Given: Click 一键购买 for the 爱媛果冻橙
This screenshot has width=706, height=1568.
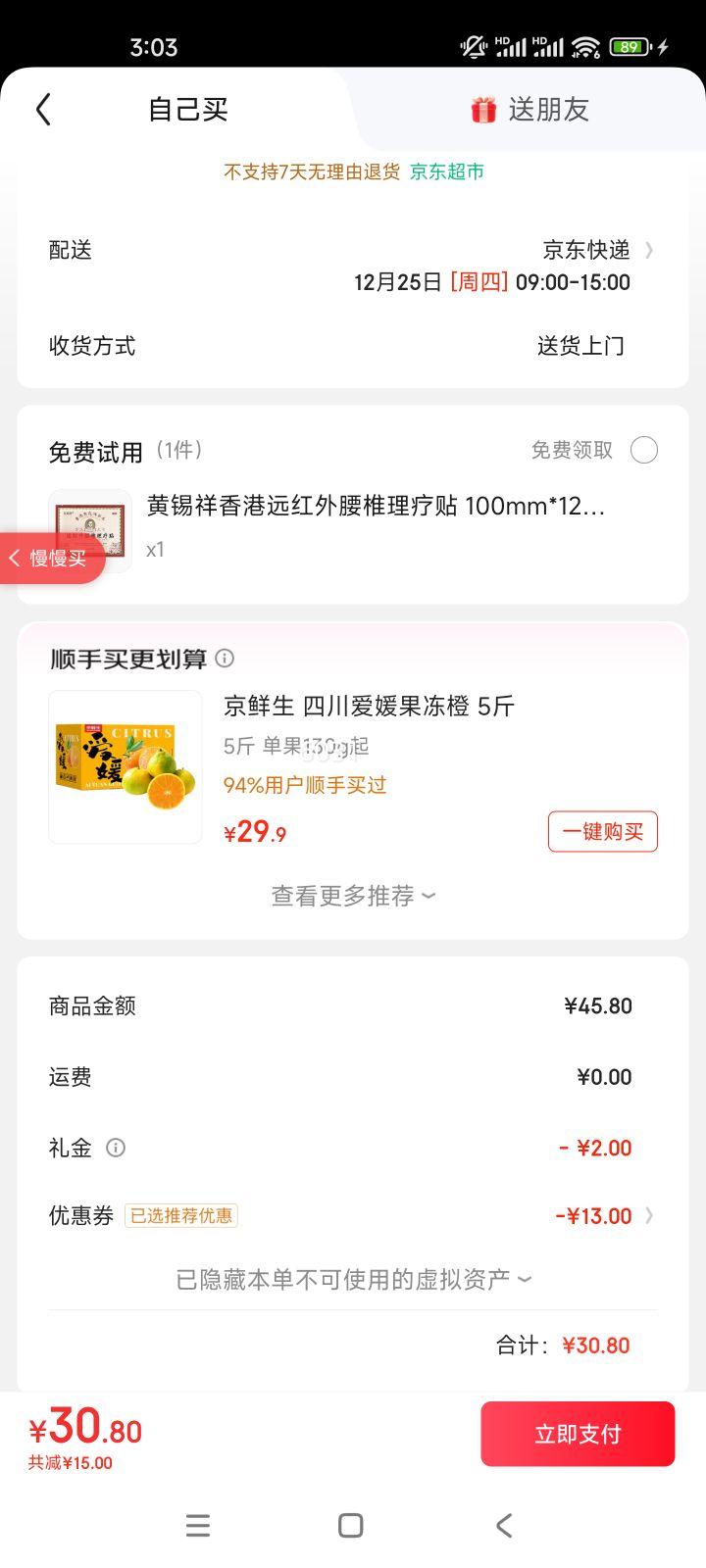Looking at the screenshot, I should pyautogui.click(x=602, y=830).
